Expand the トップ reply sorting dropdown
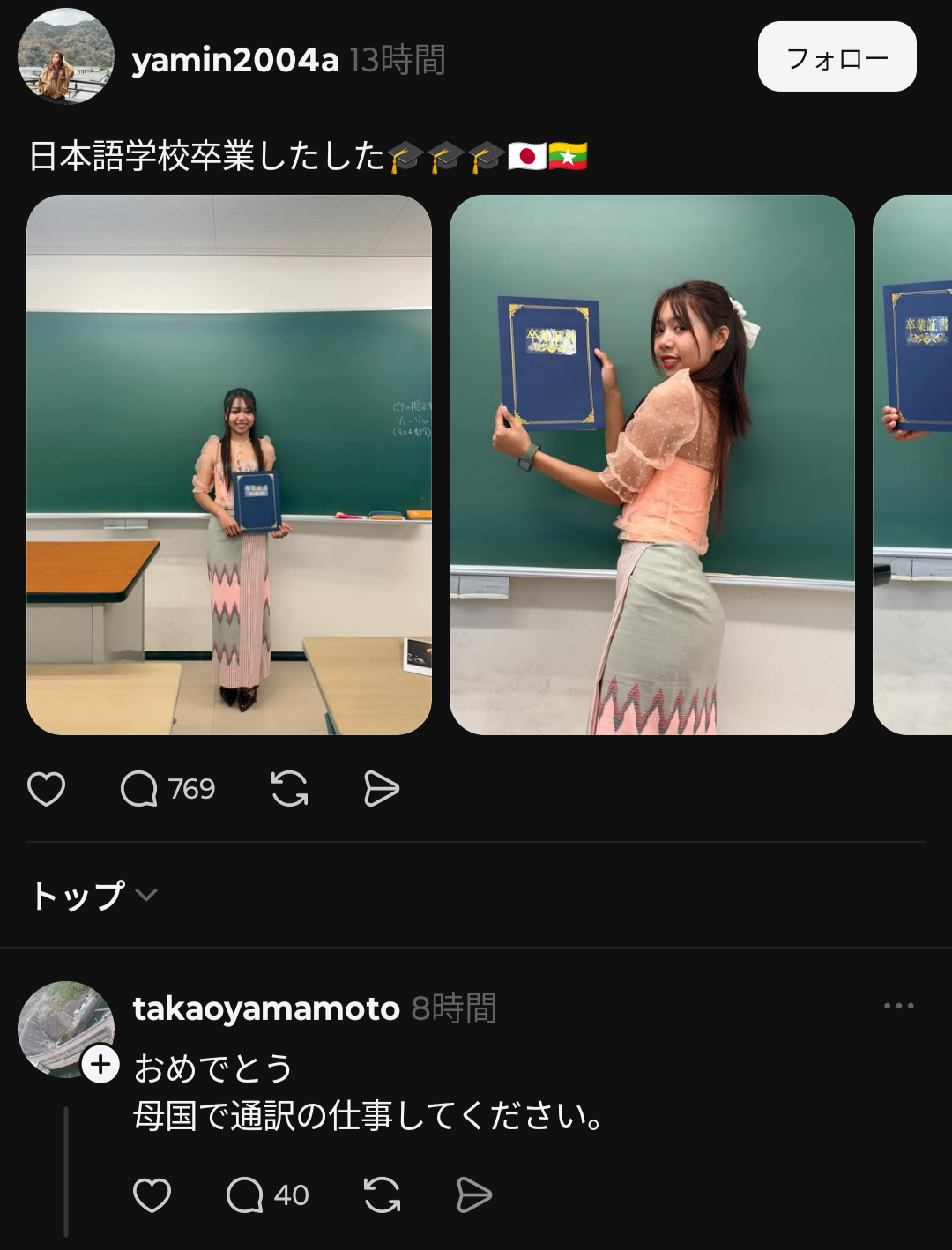Viewport: 952px width, 1250px height. point(94,896)
